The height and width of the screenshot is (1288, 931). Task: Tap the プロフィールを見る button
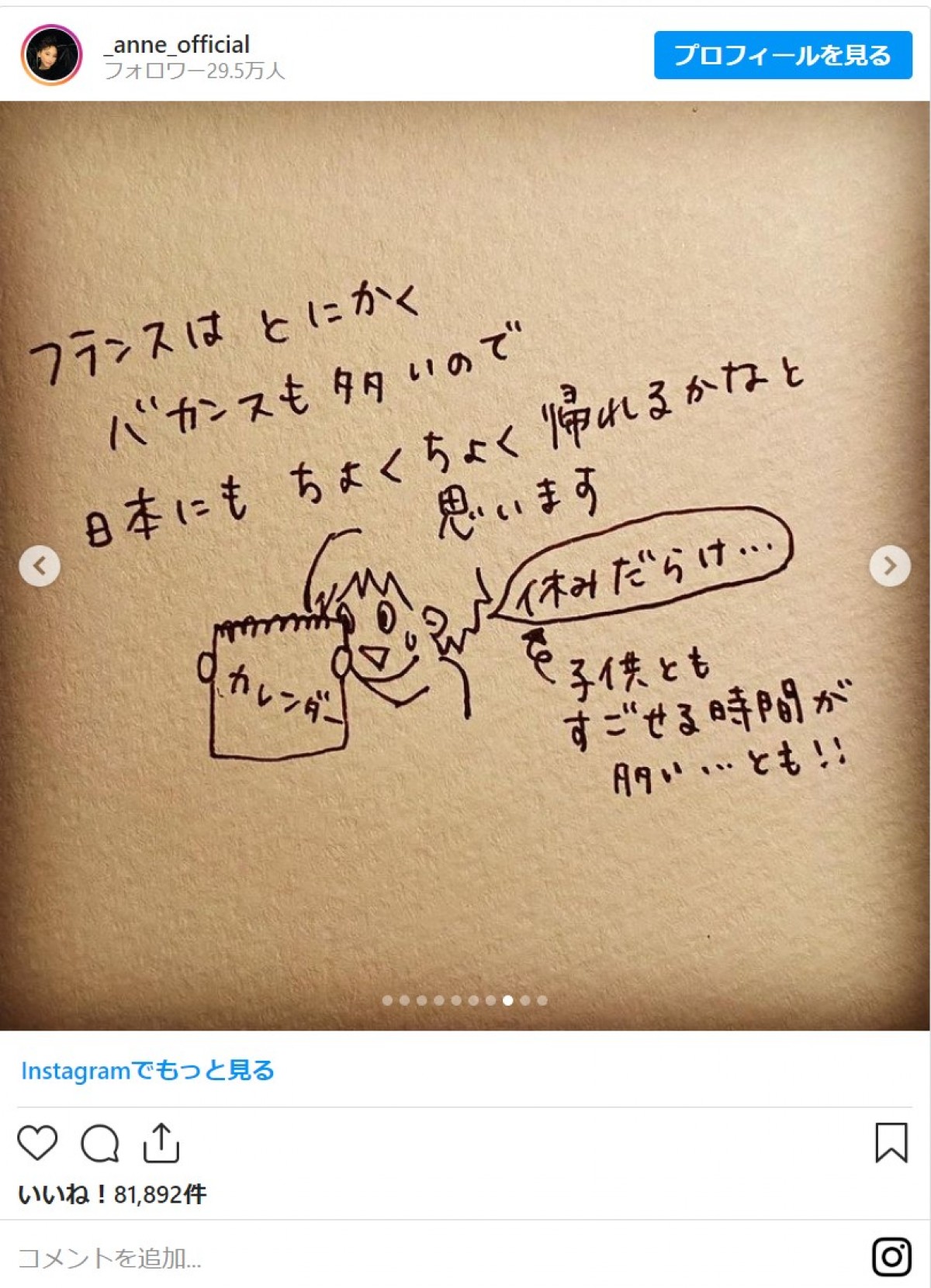(x=782, y=55)
